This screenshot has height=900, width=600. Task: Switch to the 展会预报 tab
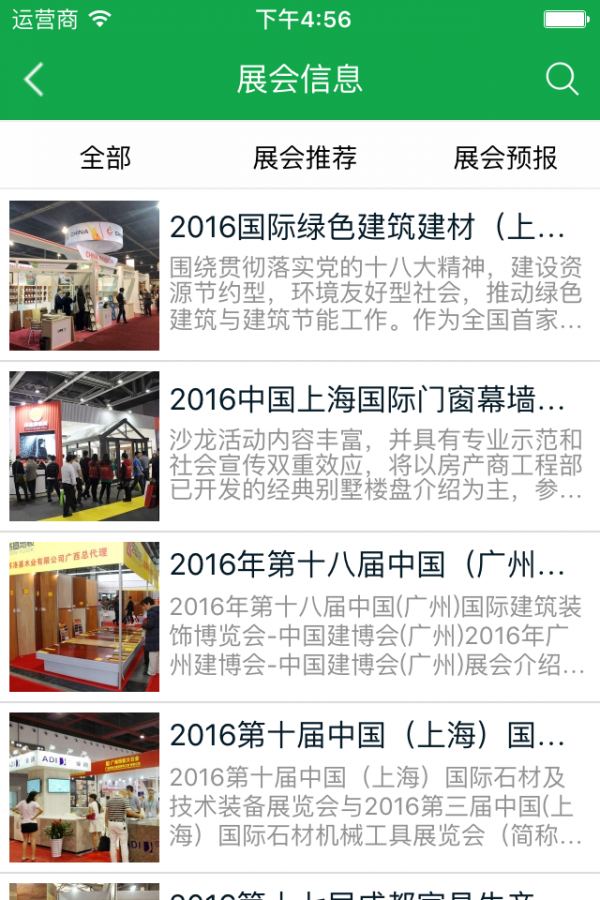[x=505, y=157]
